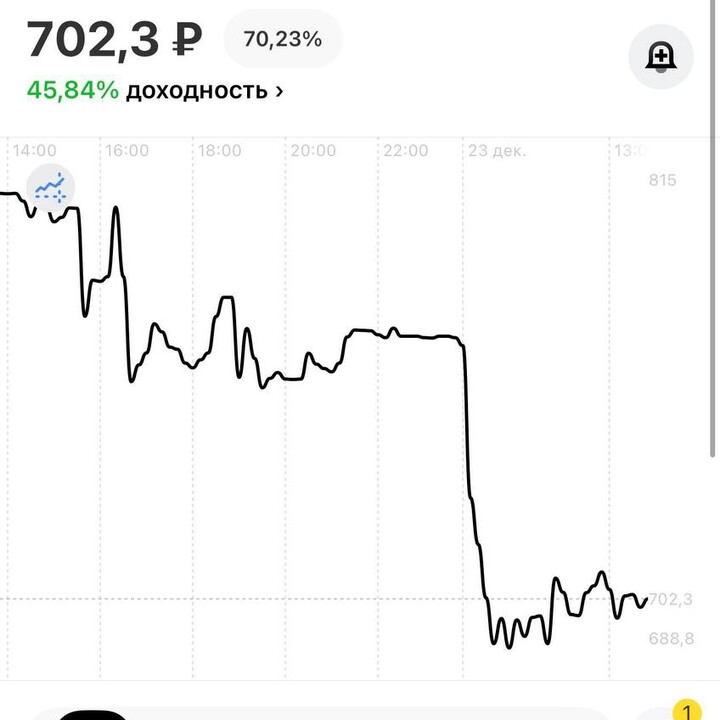Add a price alert with the bell icon
This screenshot has height=720, width=720.
pyautogui.click(x=661, y=57)
